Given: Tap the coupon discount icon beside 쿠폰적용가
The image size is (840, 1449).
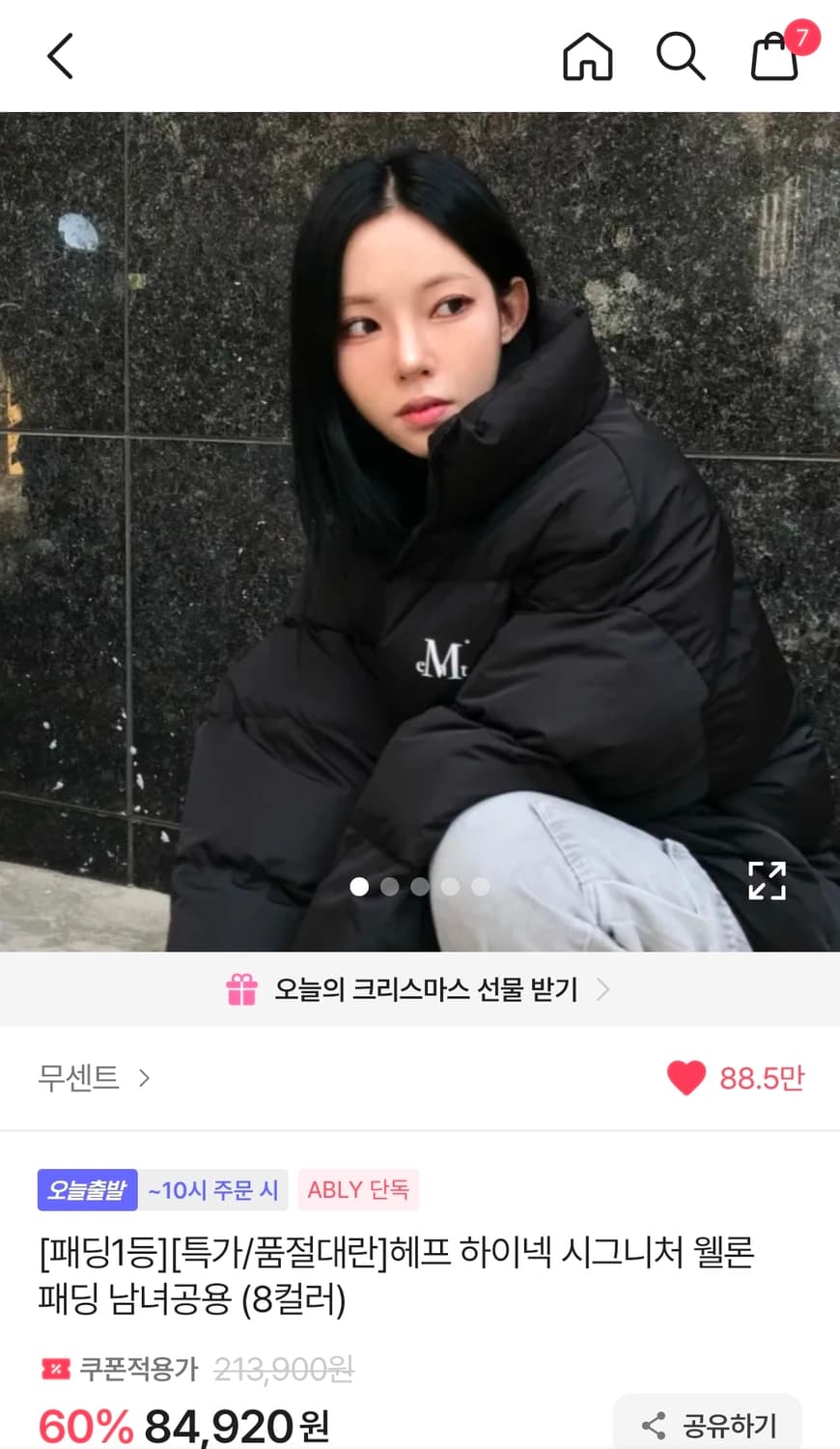Looking at the screenshot, I should 59,1369.
